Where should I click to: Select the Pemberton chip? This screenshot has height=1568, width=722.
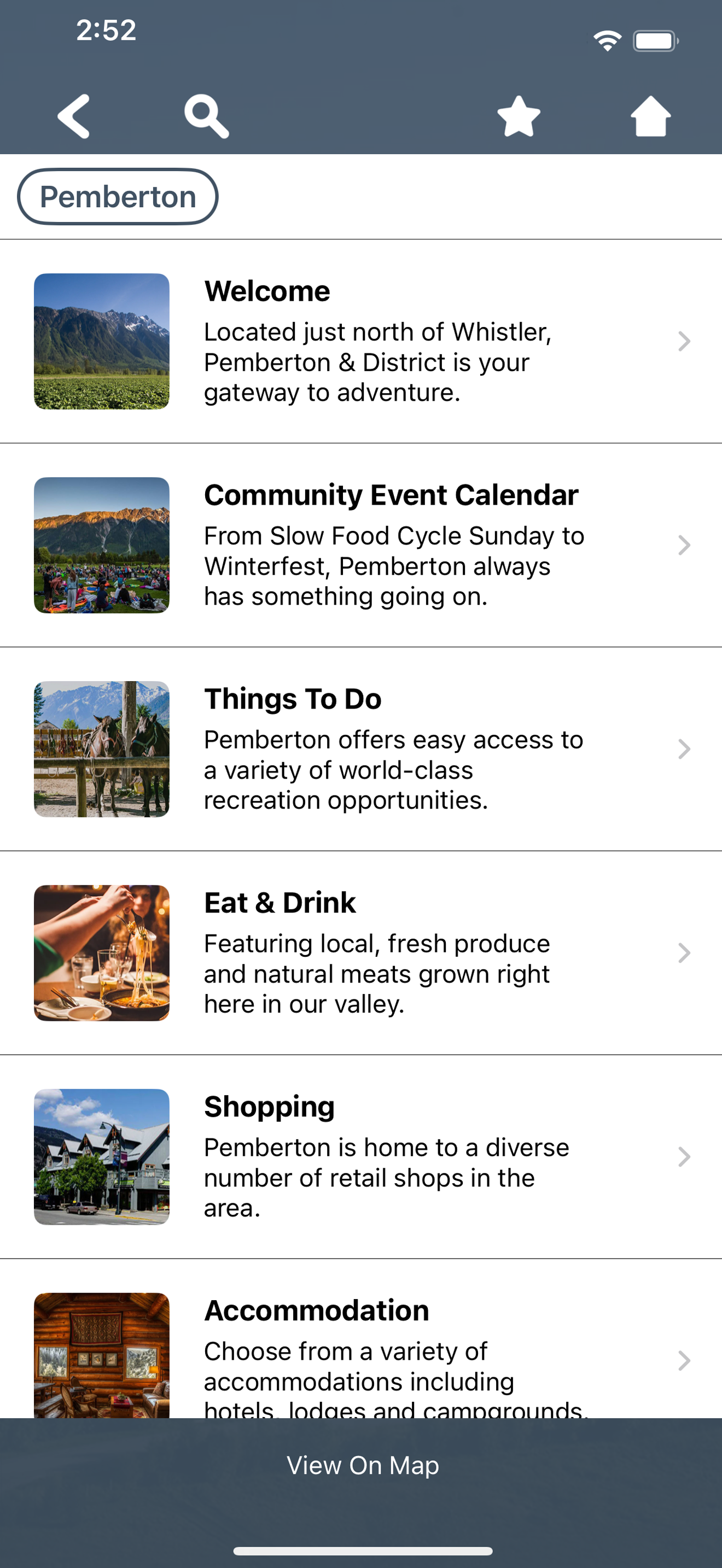click(118, 197)
